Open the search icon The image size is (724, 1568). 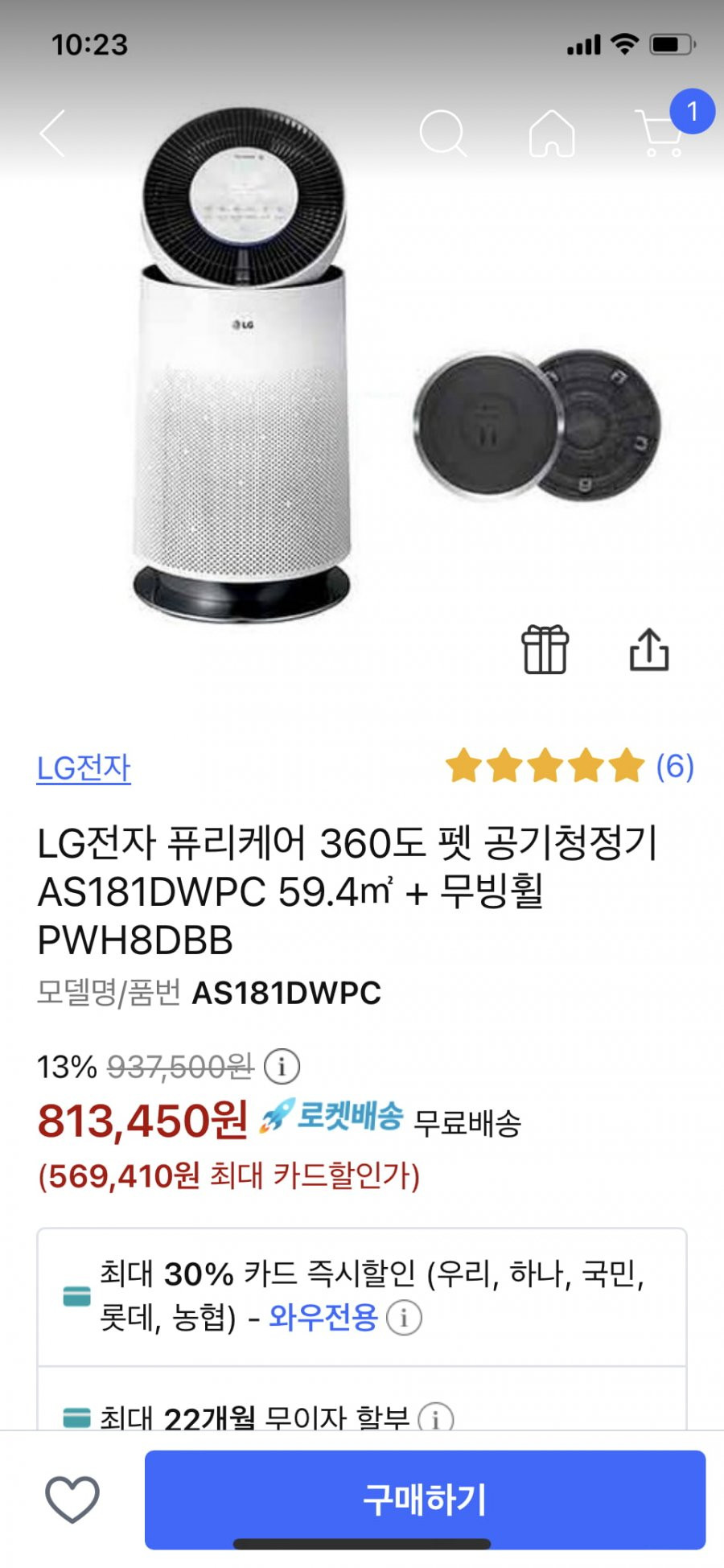tap(442, 133)
